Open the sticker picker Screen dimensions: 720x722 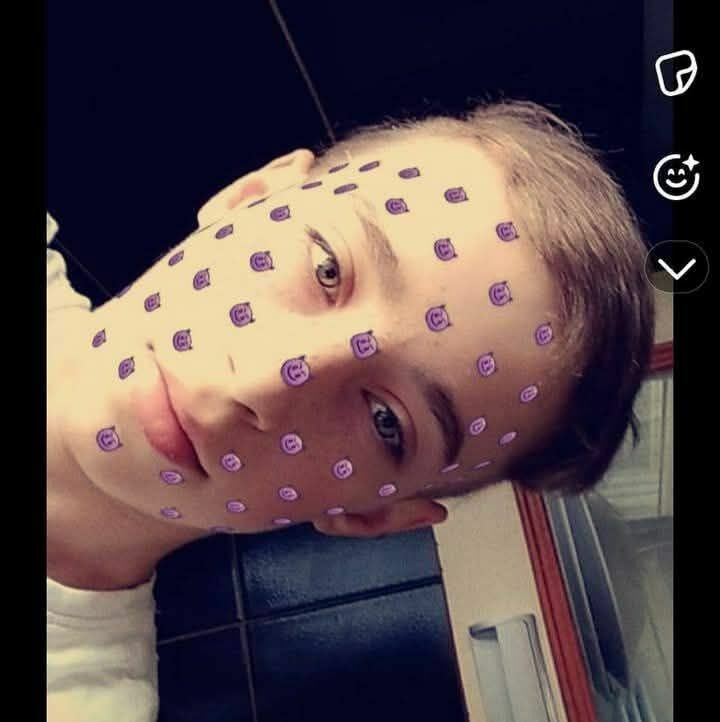tap(676, 73)
